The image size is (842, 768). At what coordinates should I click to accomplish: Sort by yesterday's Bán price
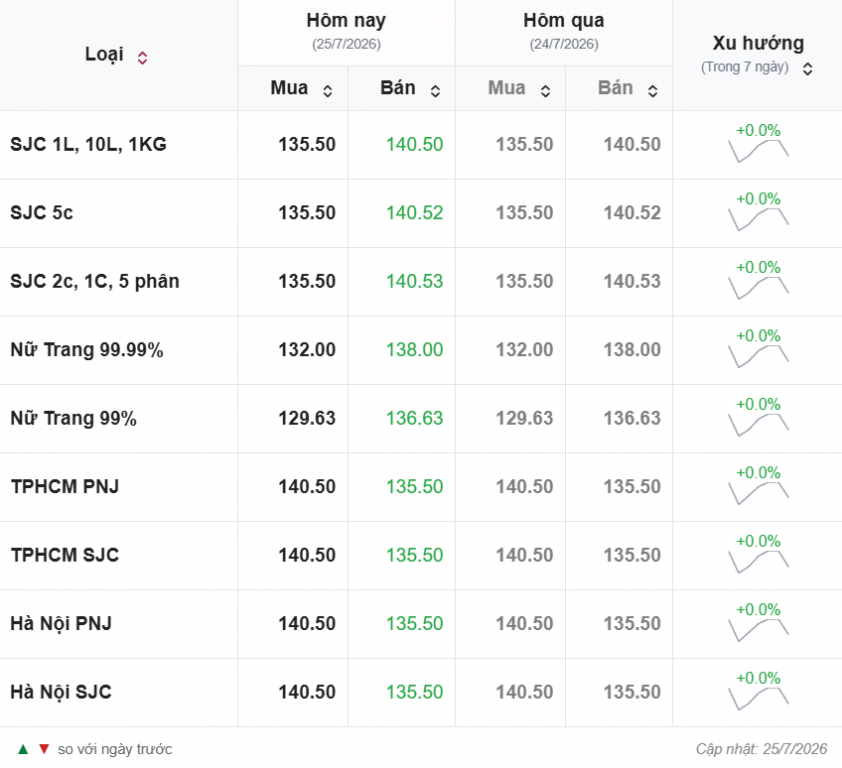pos(653,91)
